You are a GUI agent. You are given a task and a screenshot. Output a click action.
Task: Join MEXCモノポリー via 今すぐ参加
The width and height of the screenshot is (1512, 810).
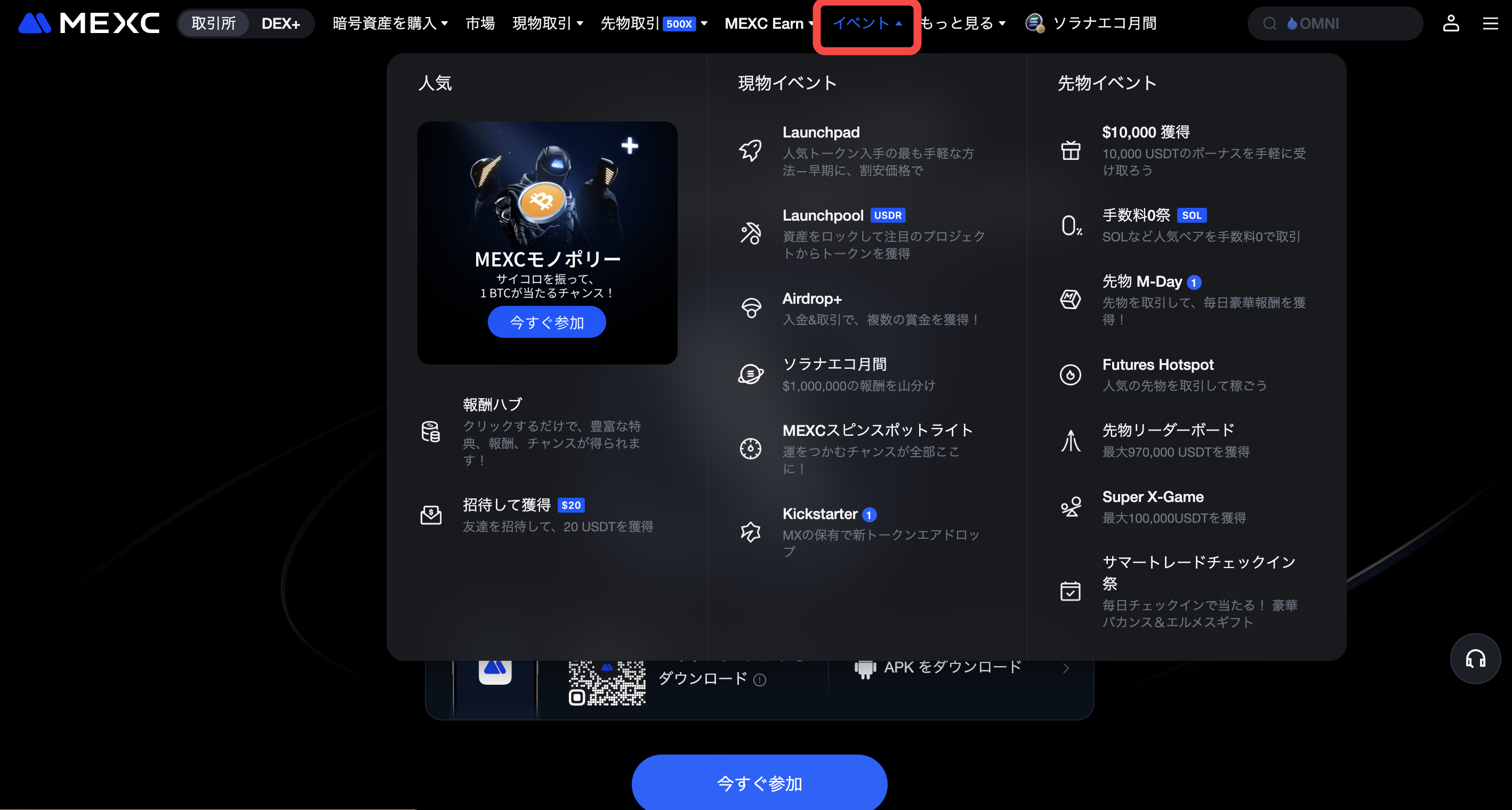click(x=546, y=322)
